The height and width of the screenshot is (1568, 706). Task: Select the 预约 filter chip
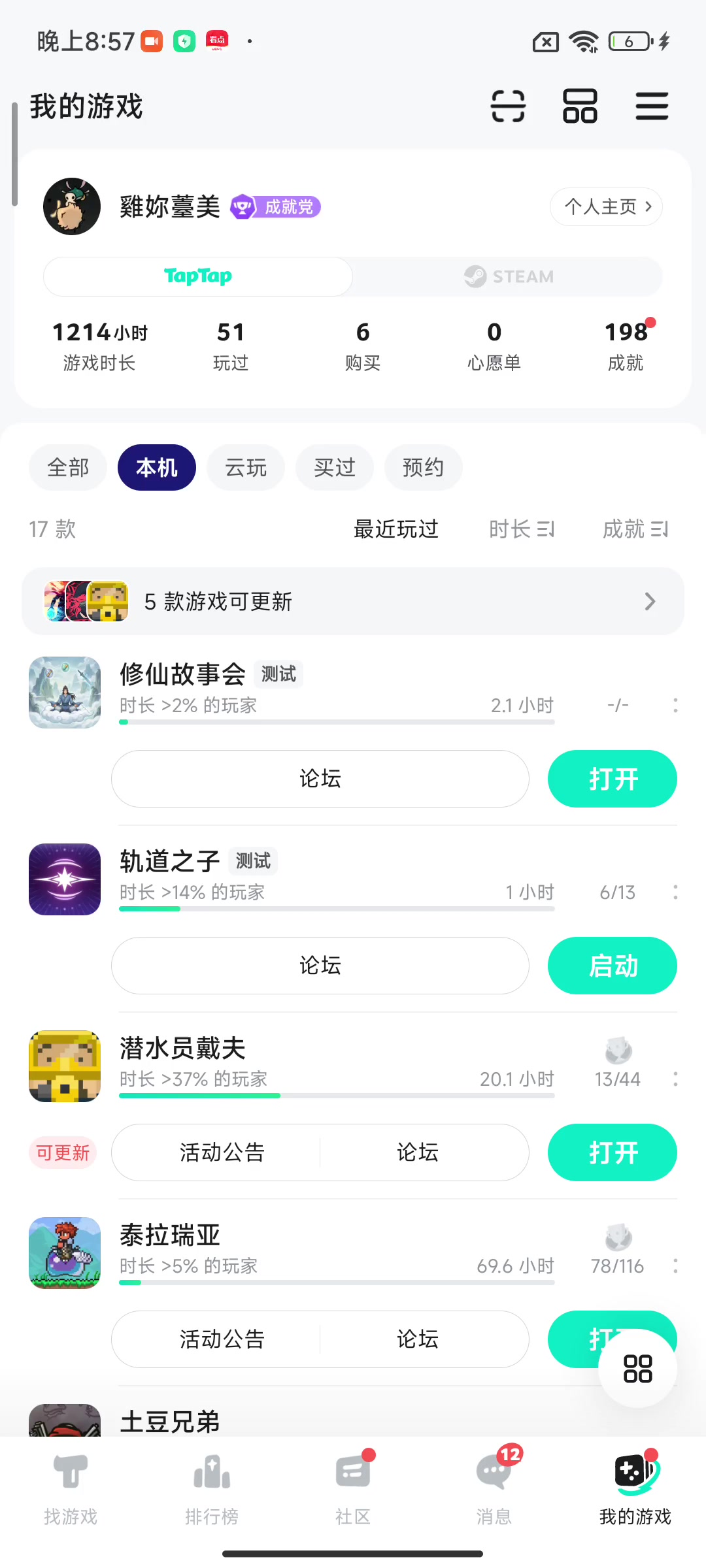[x=424, y=468]
